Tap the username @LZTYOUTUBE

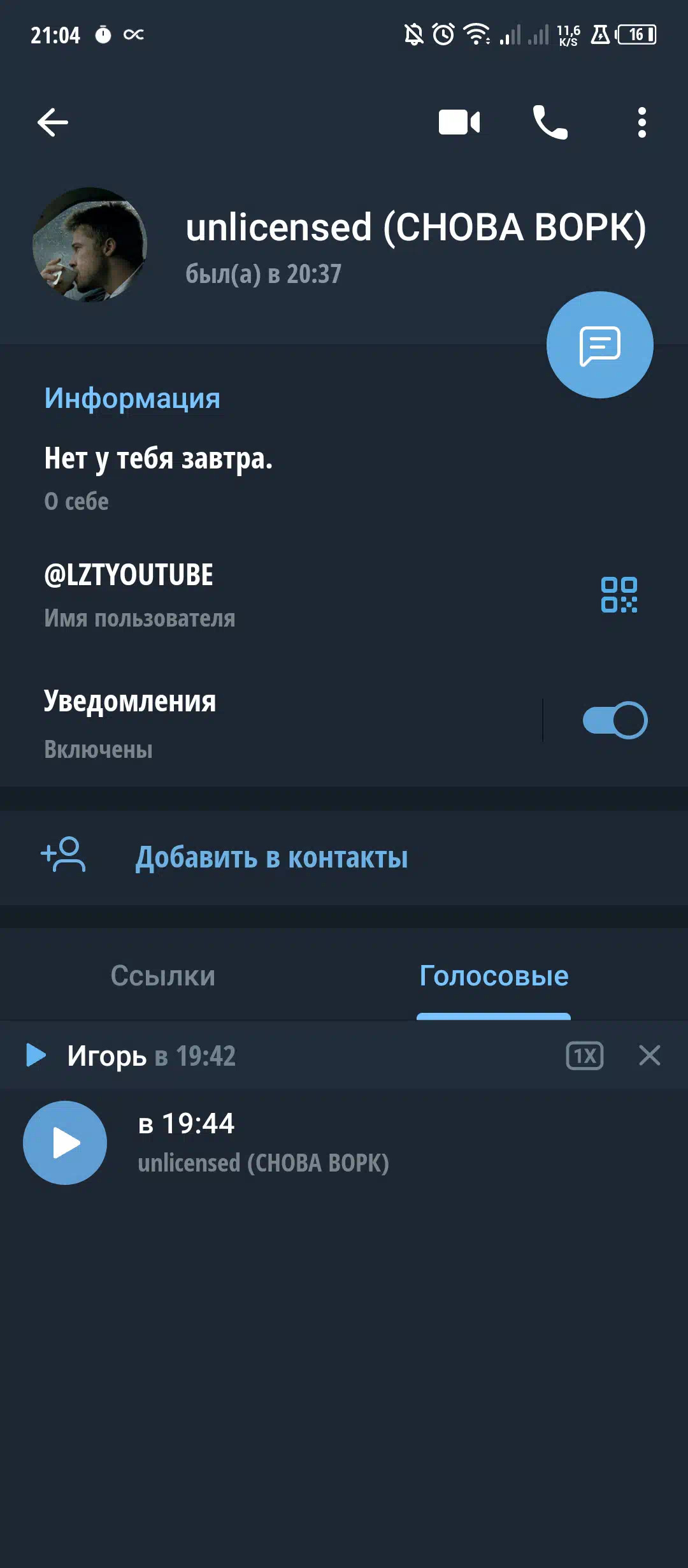[129, 575]
